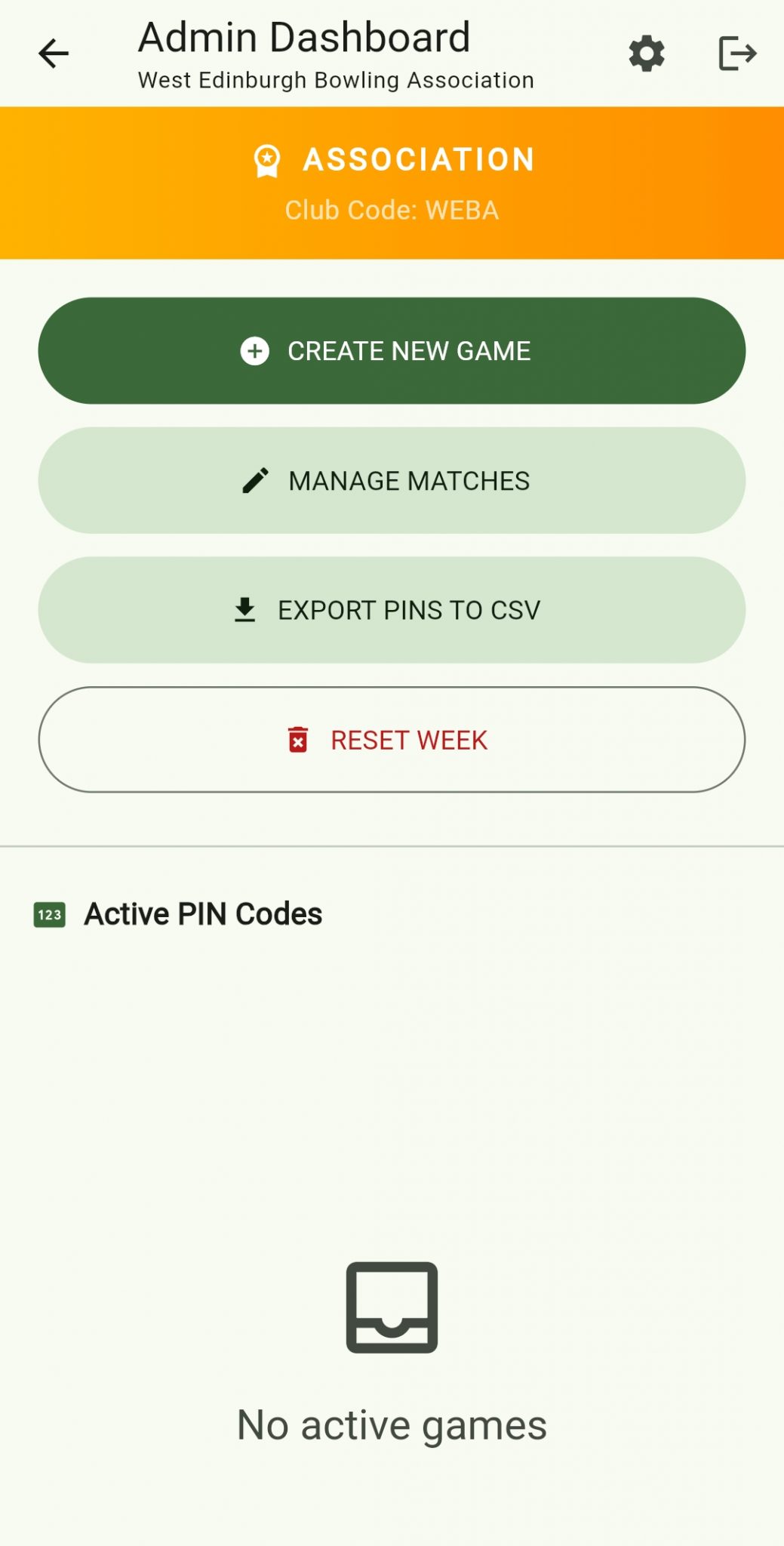Click the No active games message

tap(392, 1424)
